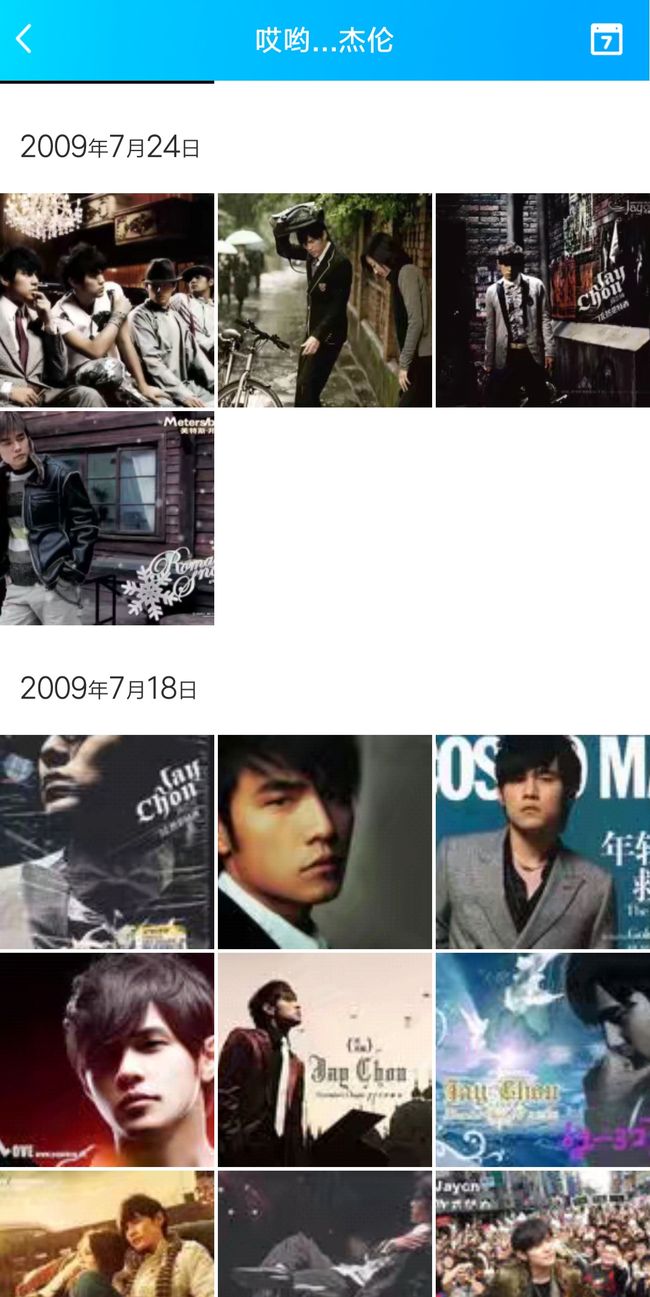View the sepia Jay Chou November's Chopin cover
Viewport: 650px width, 1297px height.
coord(325,1060)
